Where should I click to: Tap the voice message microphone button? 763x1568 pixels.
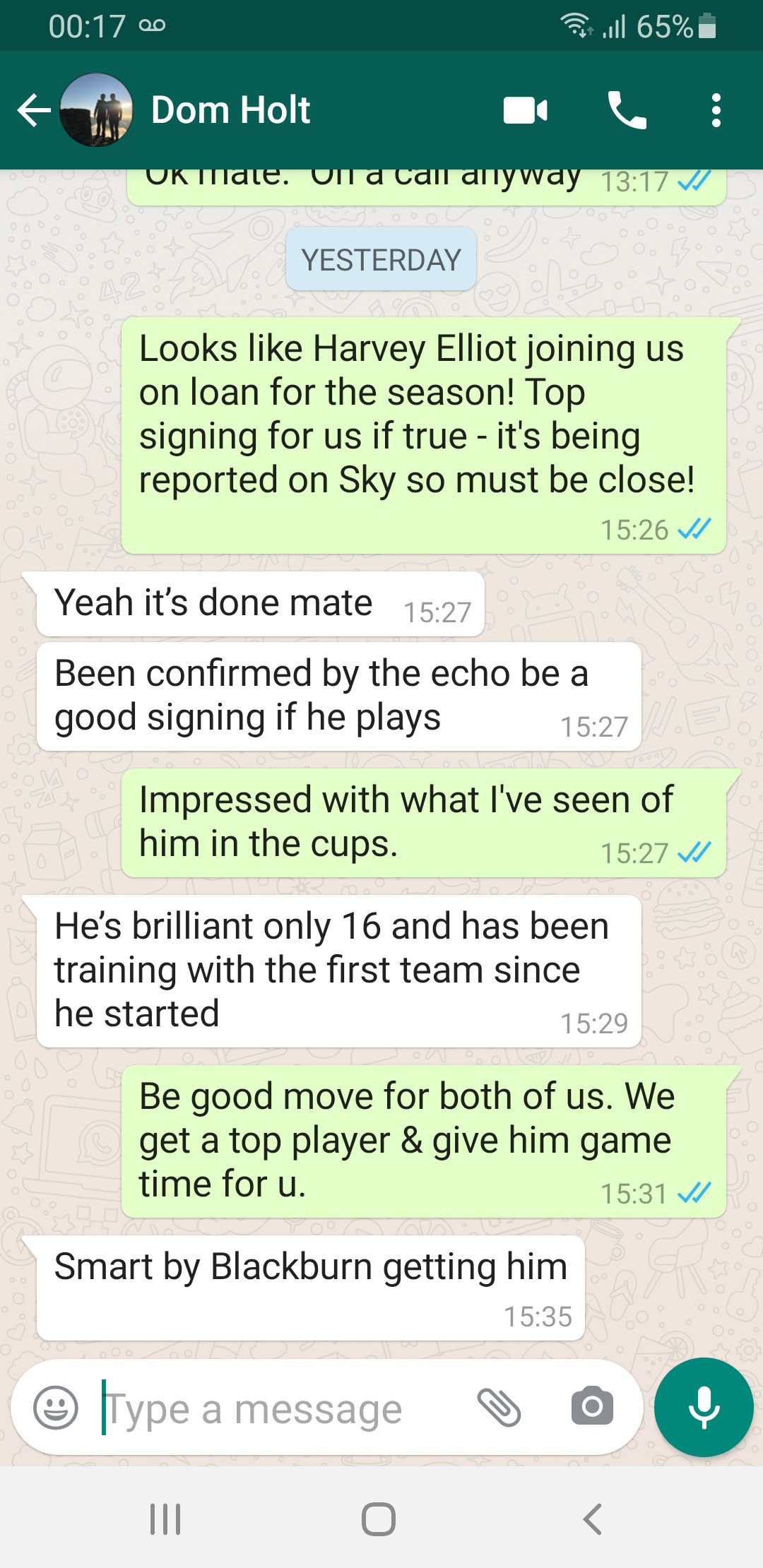pos(704,1407)
